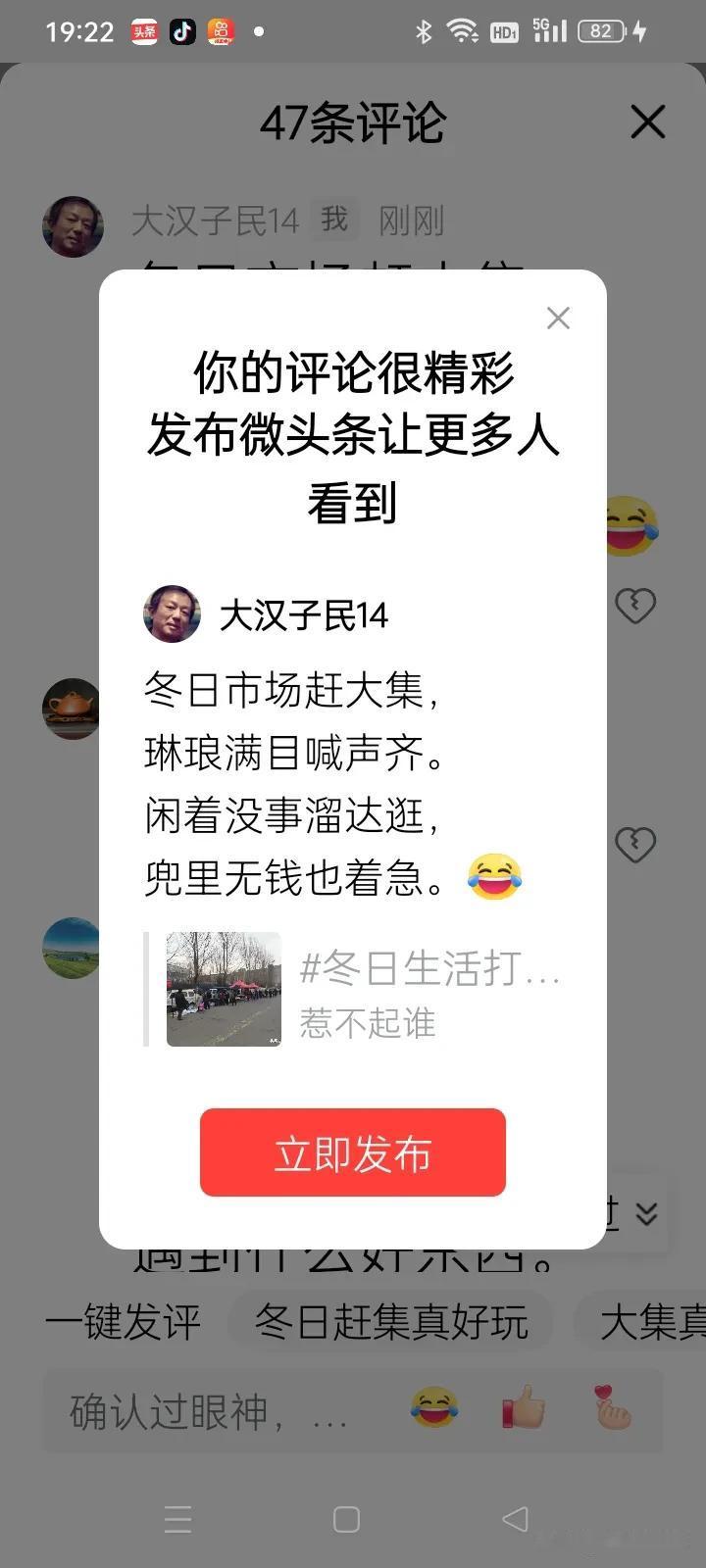706x1568 pixels.
Task: Click the laughing emoji reaction on the first comment
Action: click(630, 526)
